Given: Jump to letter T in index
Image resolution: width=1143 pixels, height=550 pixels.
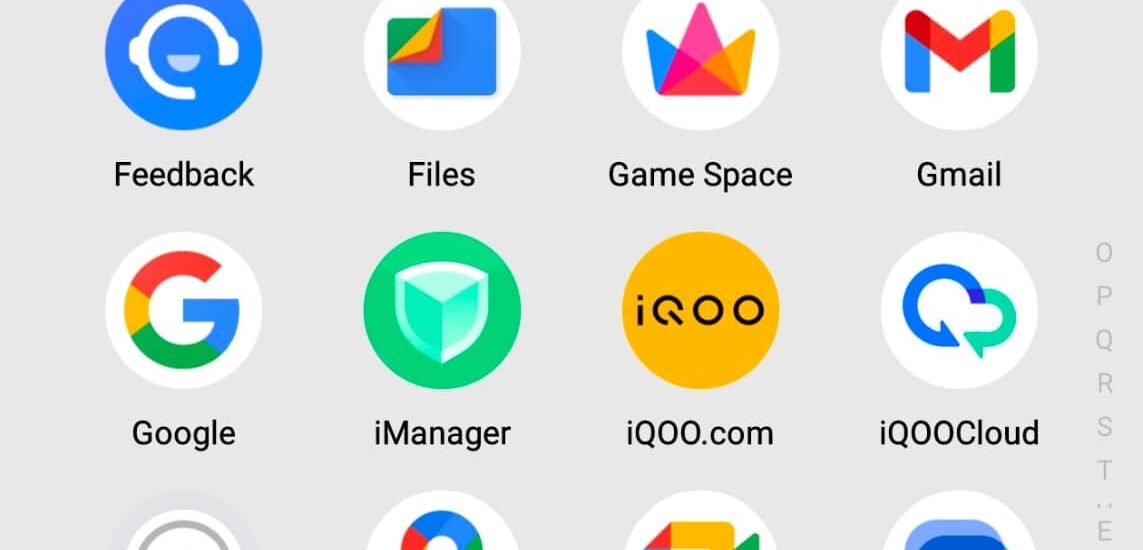Looking at the screenshot, I should click(x=1104, y=470).
